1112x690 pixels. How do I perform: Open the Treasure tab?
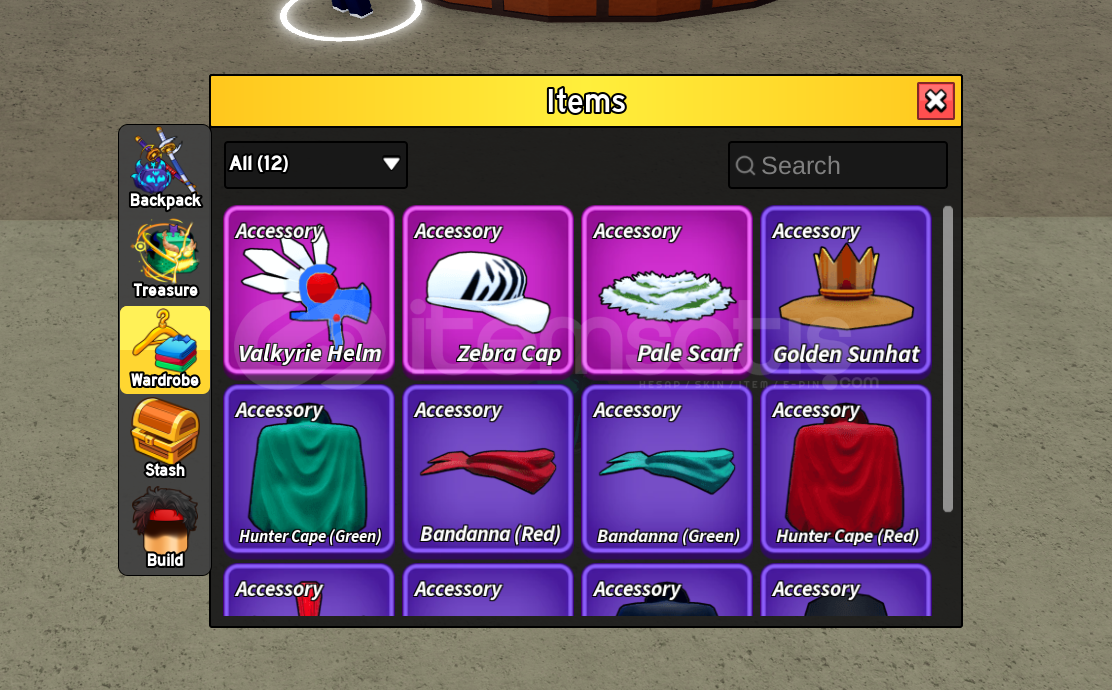[x=165, y=259]
